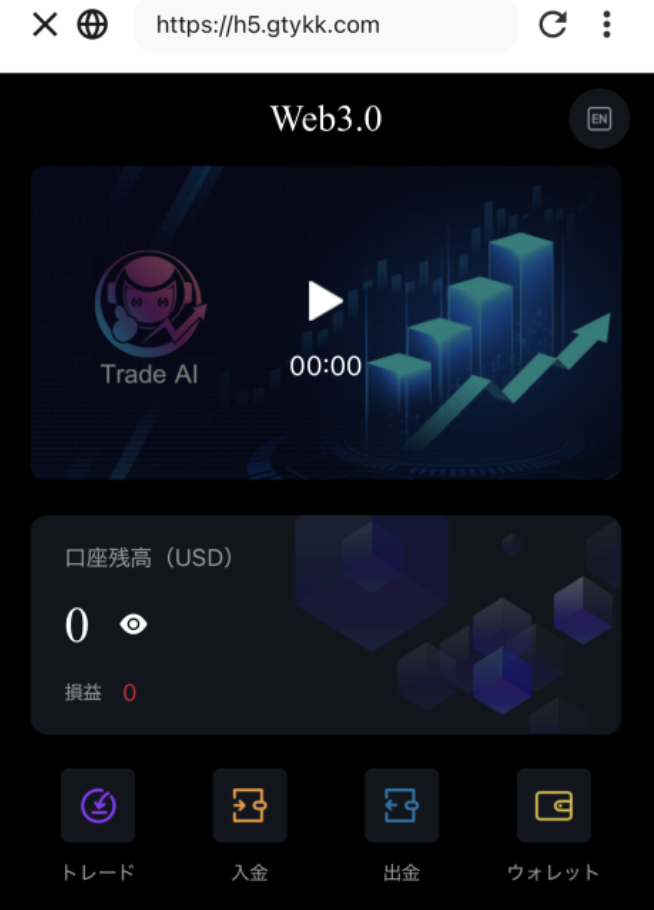The width and height of the screenshot is (654, 910).
Task: Open the ウォレット (wallet)
Action: (553, 806)
